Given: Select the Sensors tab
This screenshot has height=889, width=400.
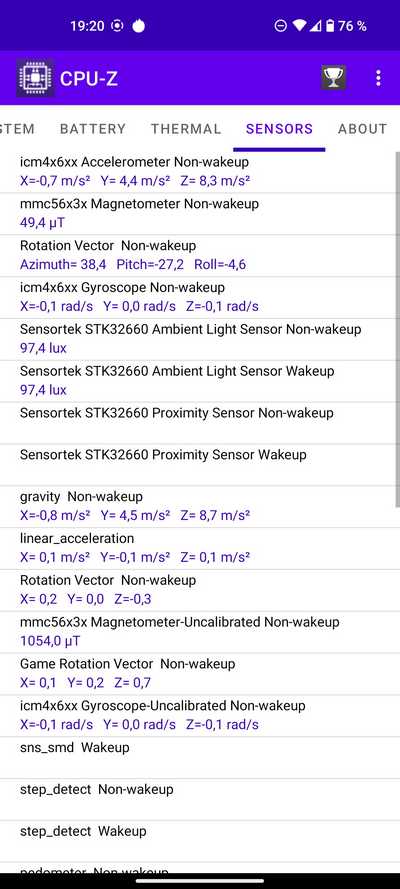Looking at the screenshot, I should pyautogui.click(x=279, y=129).
